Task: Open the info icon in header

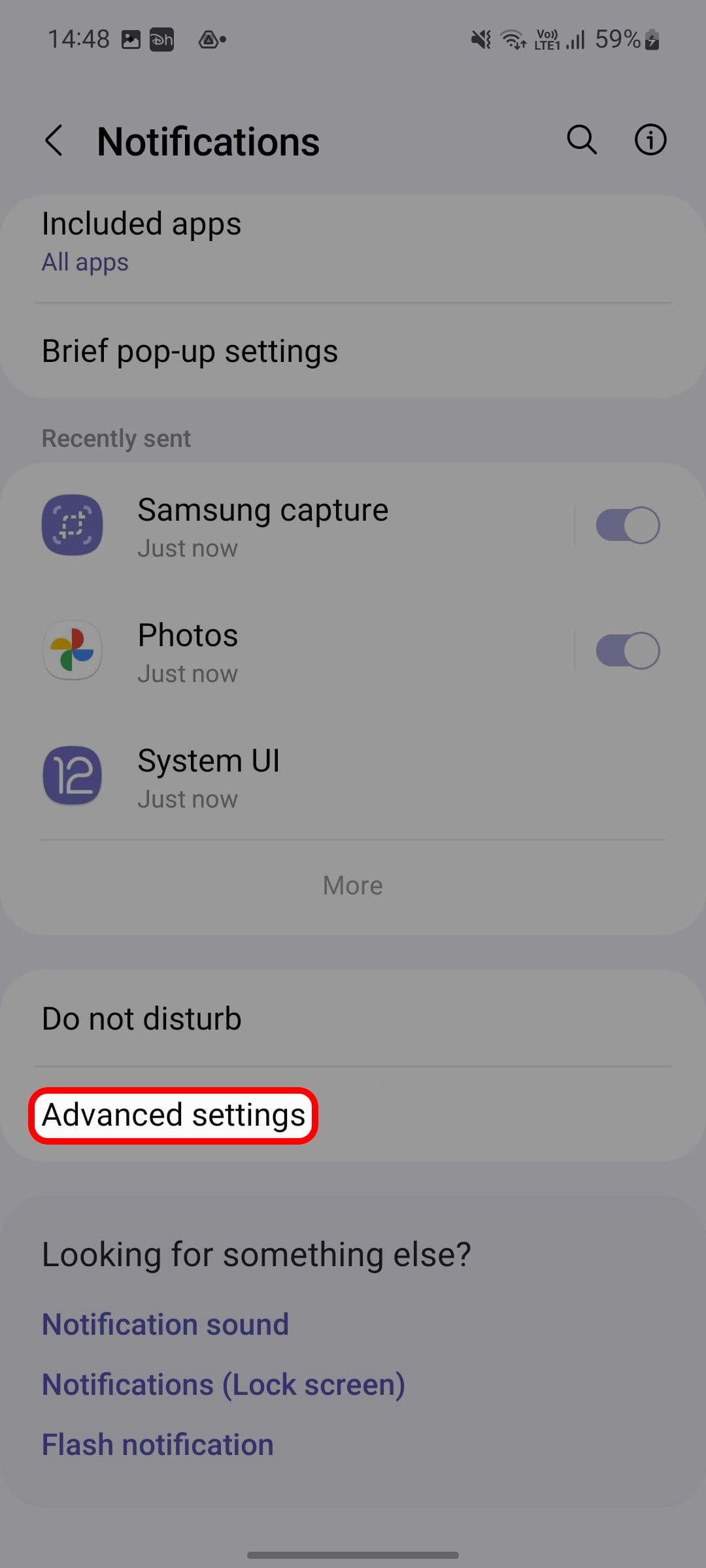Action: 650,140
